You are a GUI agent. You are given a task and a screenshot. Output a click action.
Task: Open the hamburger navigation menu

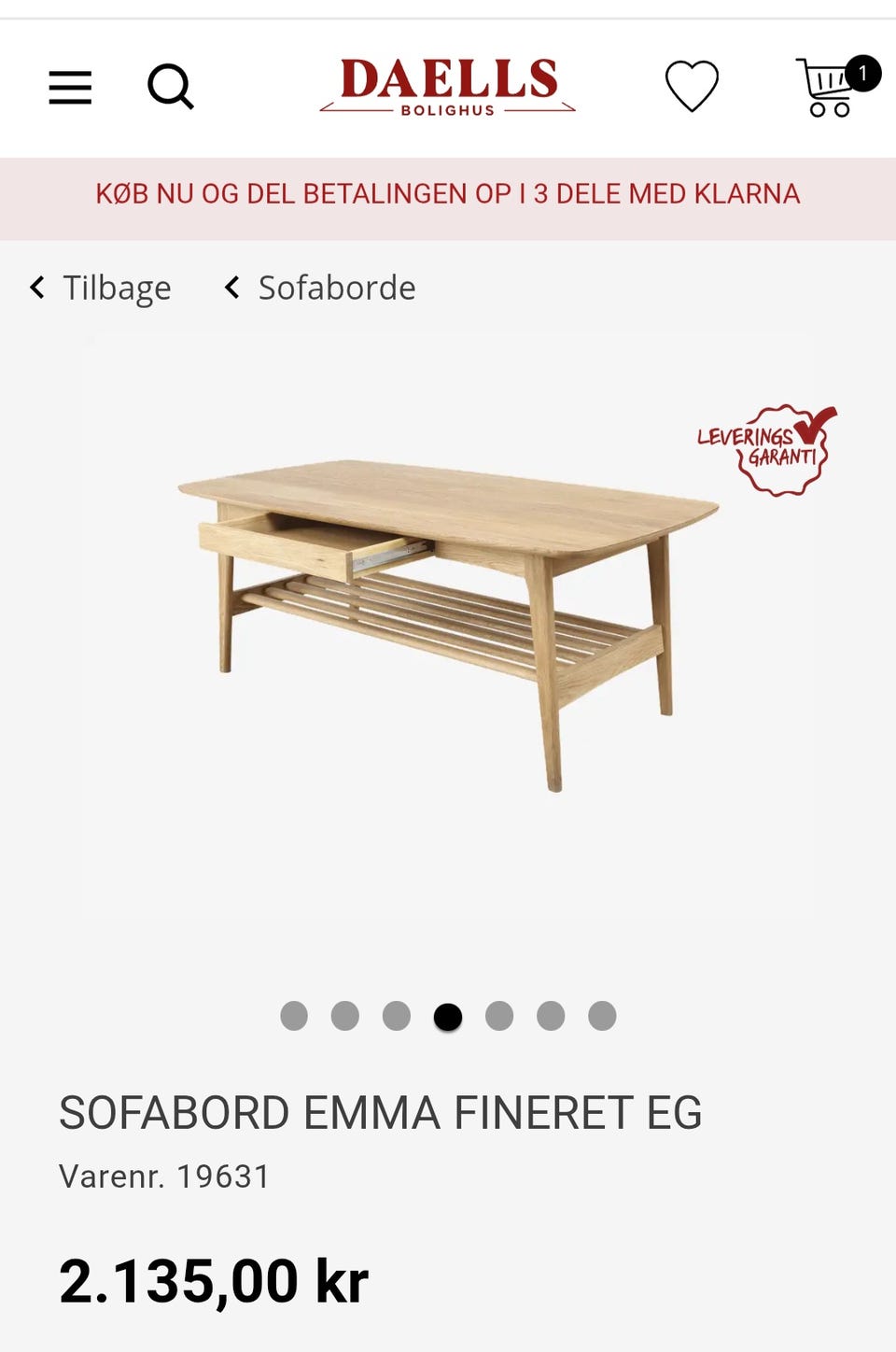[x=70, y=88]
